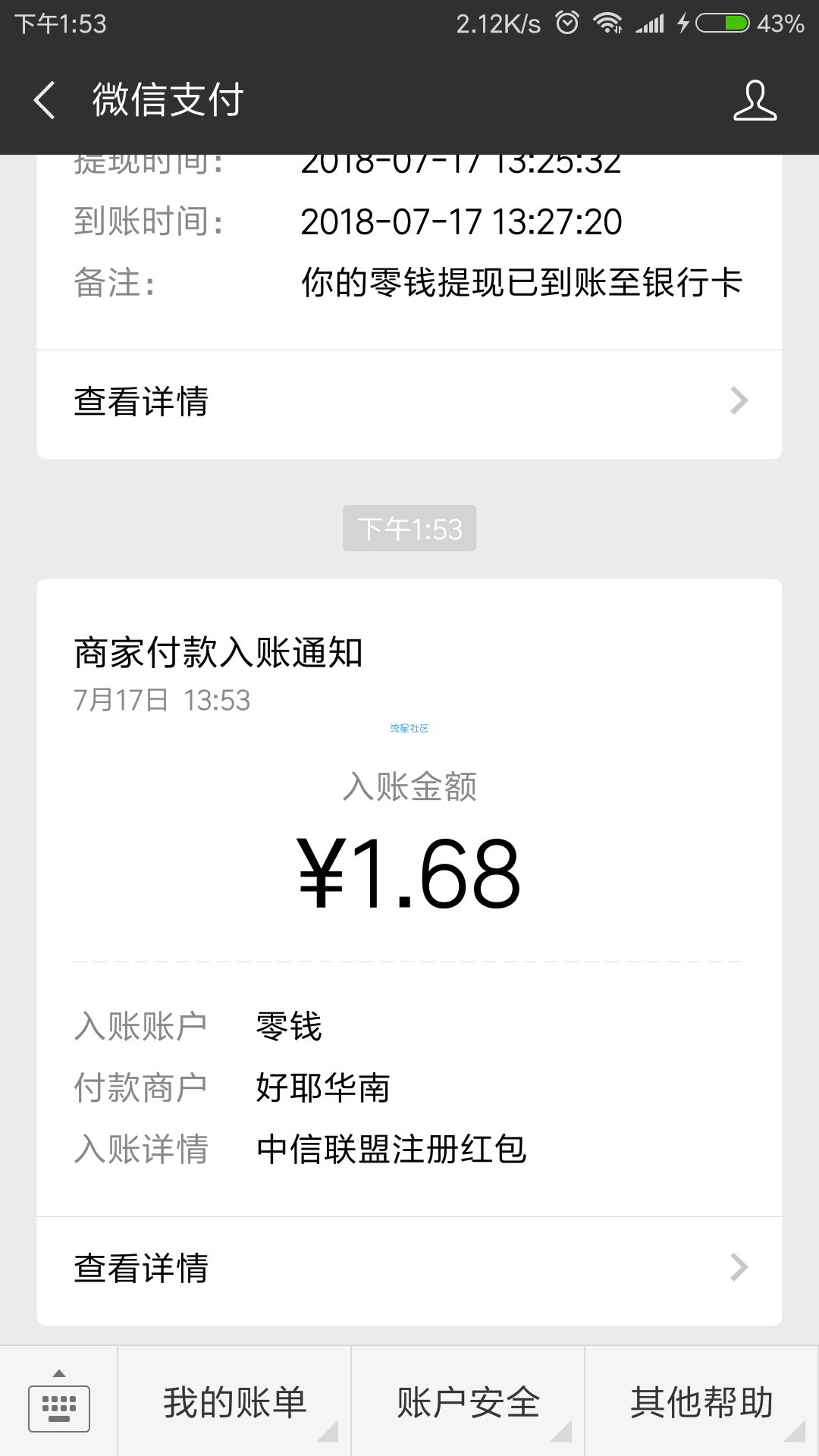The height and width of the screenshot is (1456, 819).
Task: Open the 商家付款入账通知 card
Action: click(409, 898)
